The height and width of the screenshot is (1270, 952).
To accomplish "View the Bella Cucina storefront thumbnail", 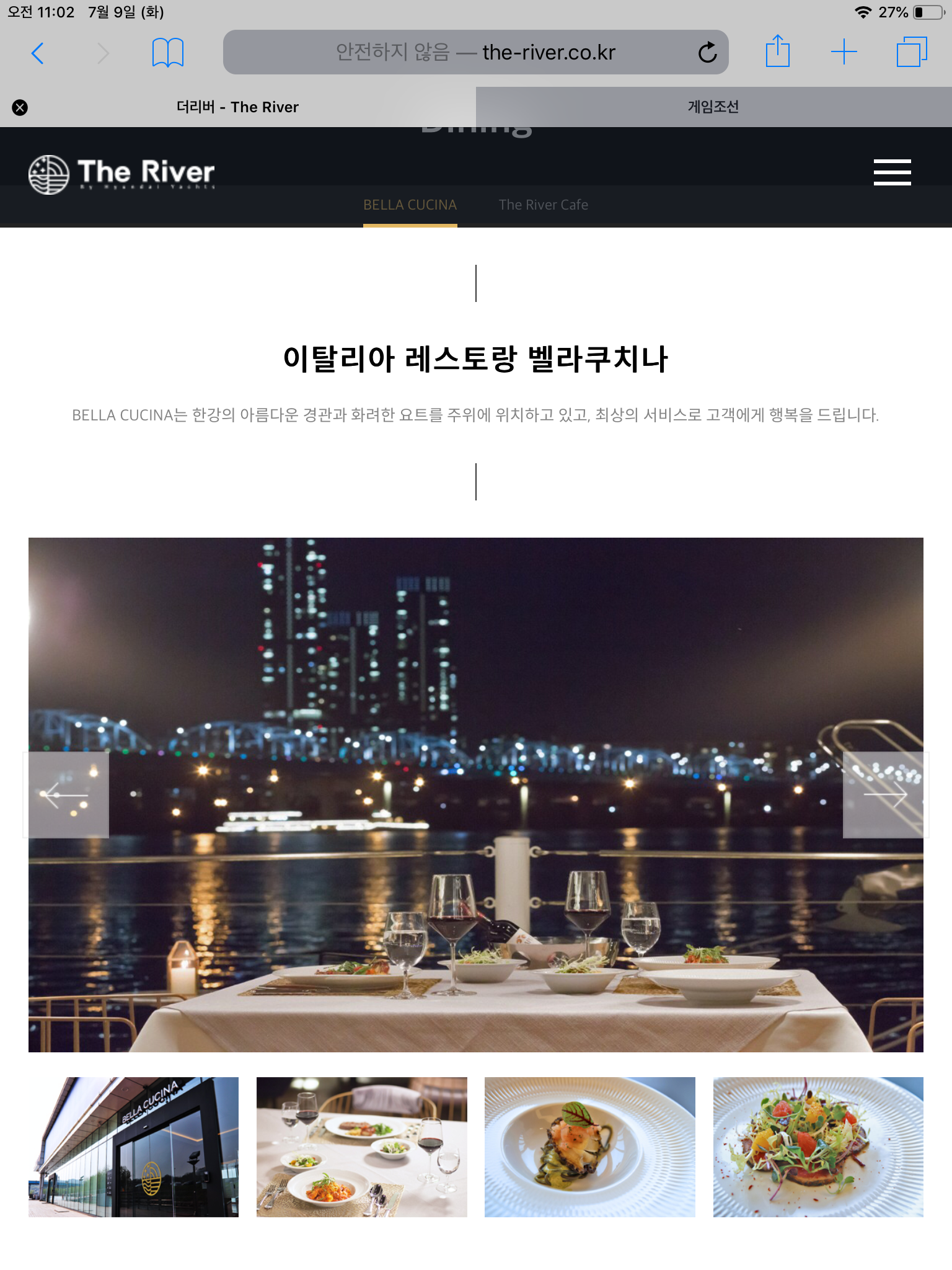I will 133,1147.
